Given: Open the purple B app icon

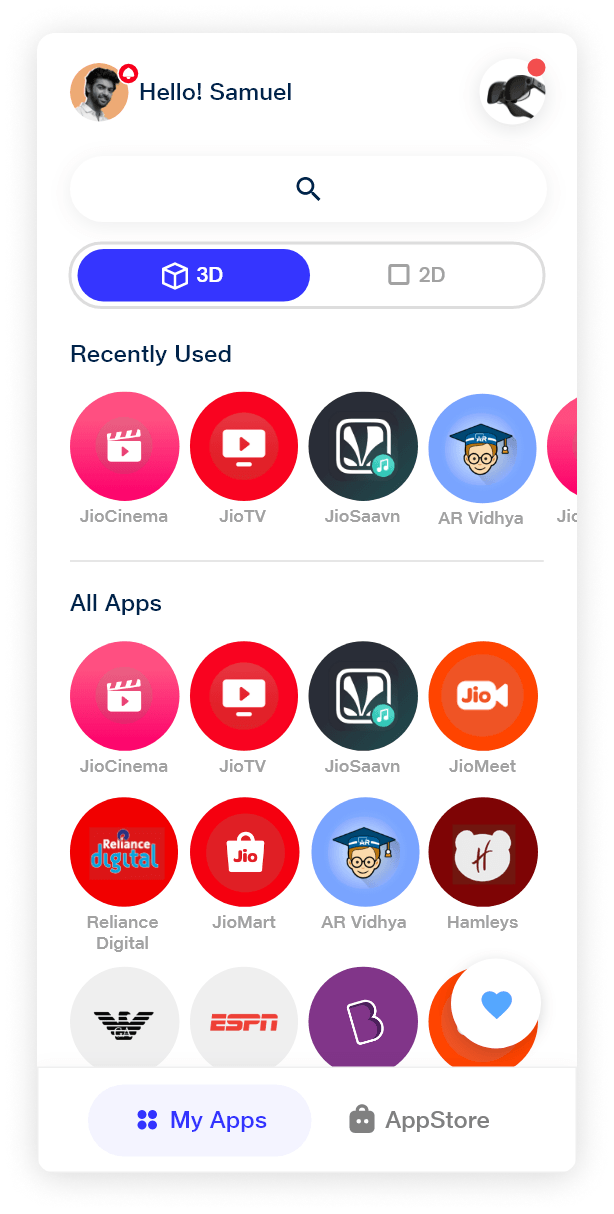Looking at the screenshot, I should (x=363, y=1018).
